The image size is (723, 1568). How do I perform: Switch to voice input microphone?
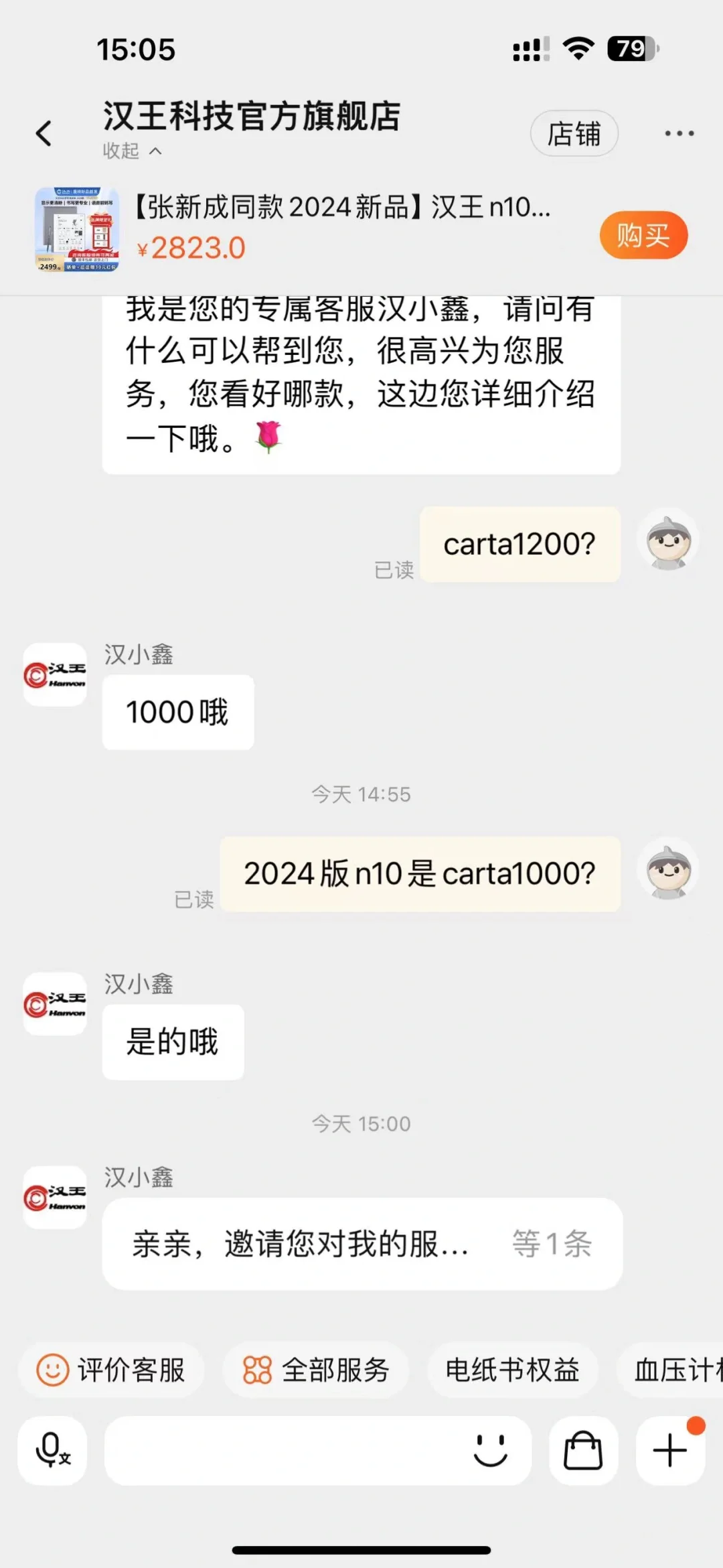(52, 1451)
